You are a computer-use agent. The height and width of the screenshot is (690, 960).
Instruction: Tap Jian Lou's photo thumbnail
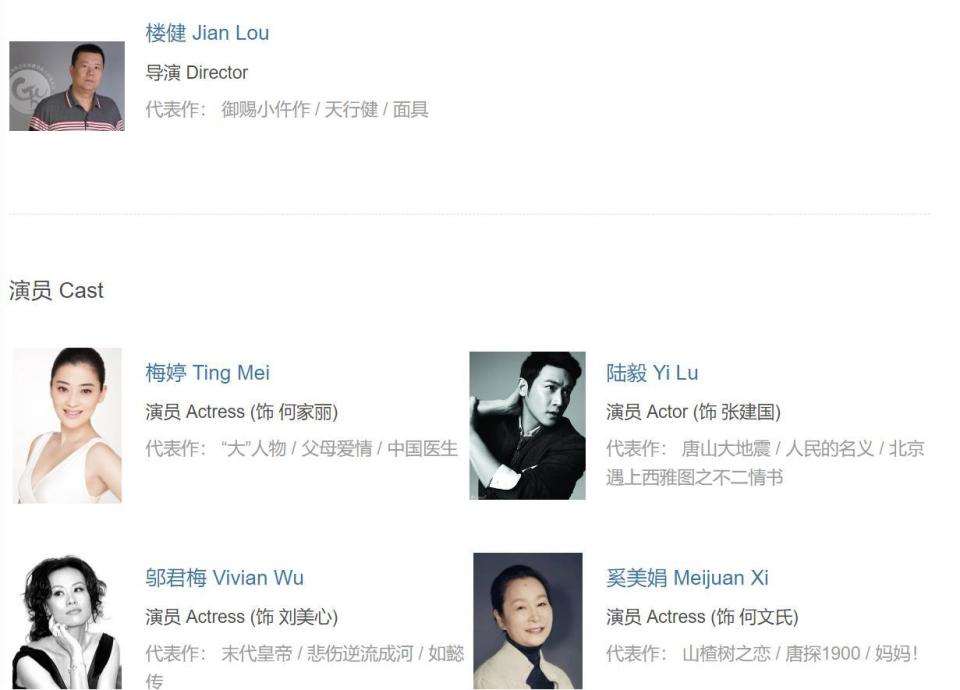(67, 86)
